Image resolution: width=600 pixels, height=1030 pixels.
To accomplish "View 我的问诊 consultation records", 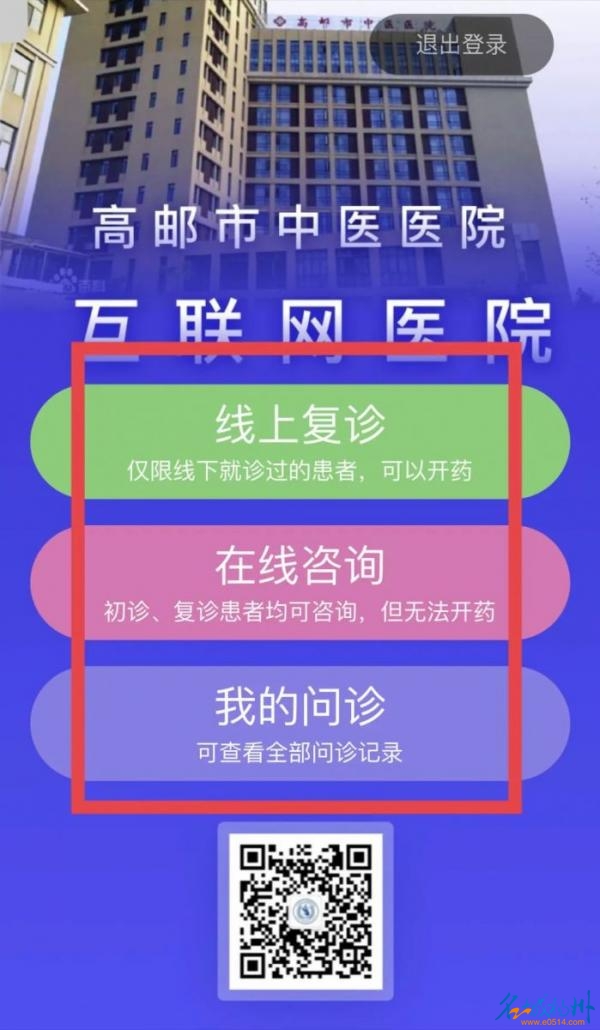I will 300,724.
